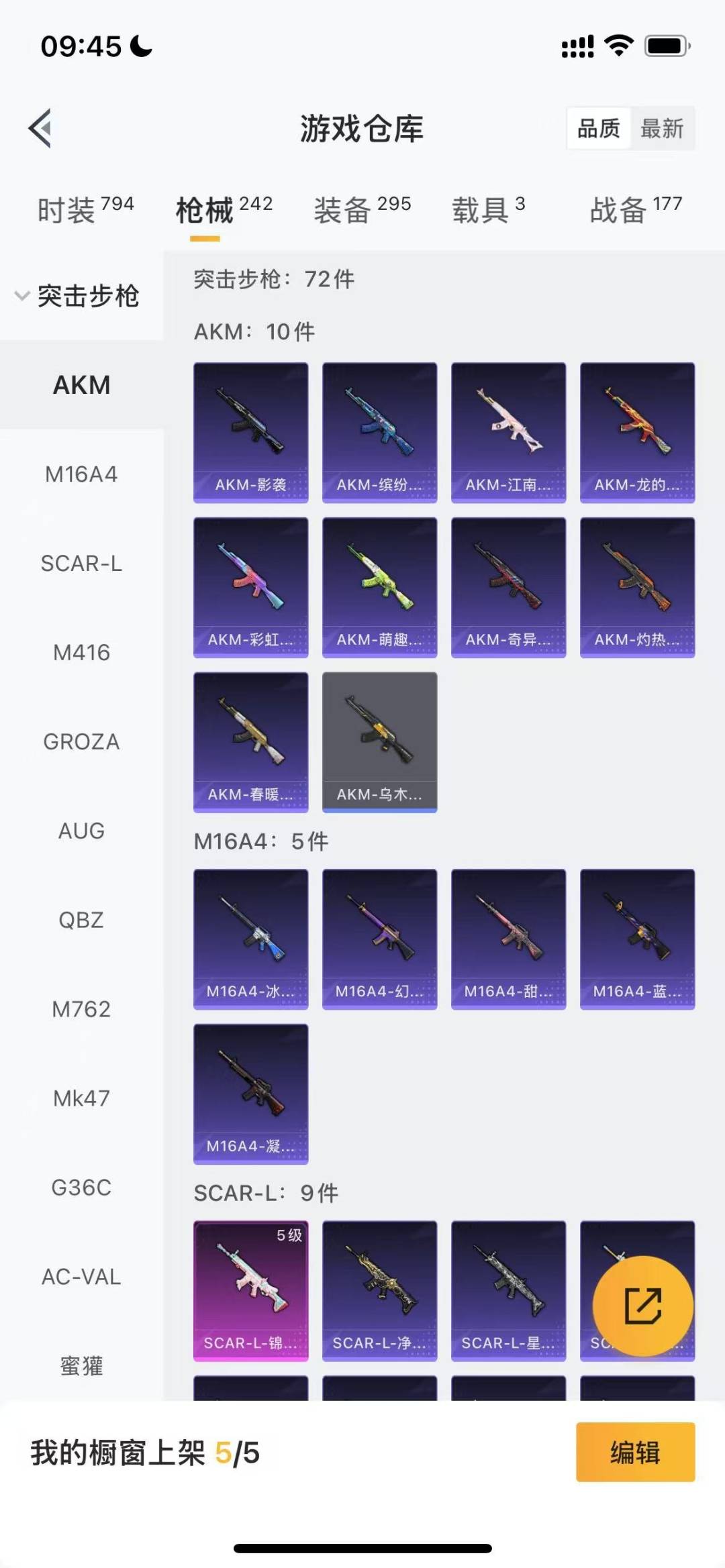Select M16A4 in the weapon sidebar
This screenshot has height=1568, width=725.
[81, 474]
